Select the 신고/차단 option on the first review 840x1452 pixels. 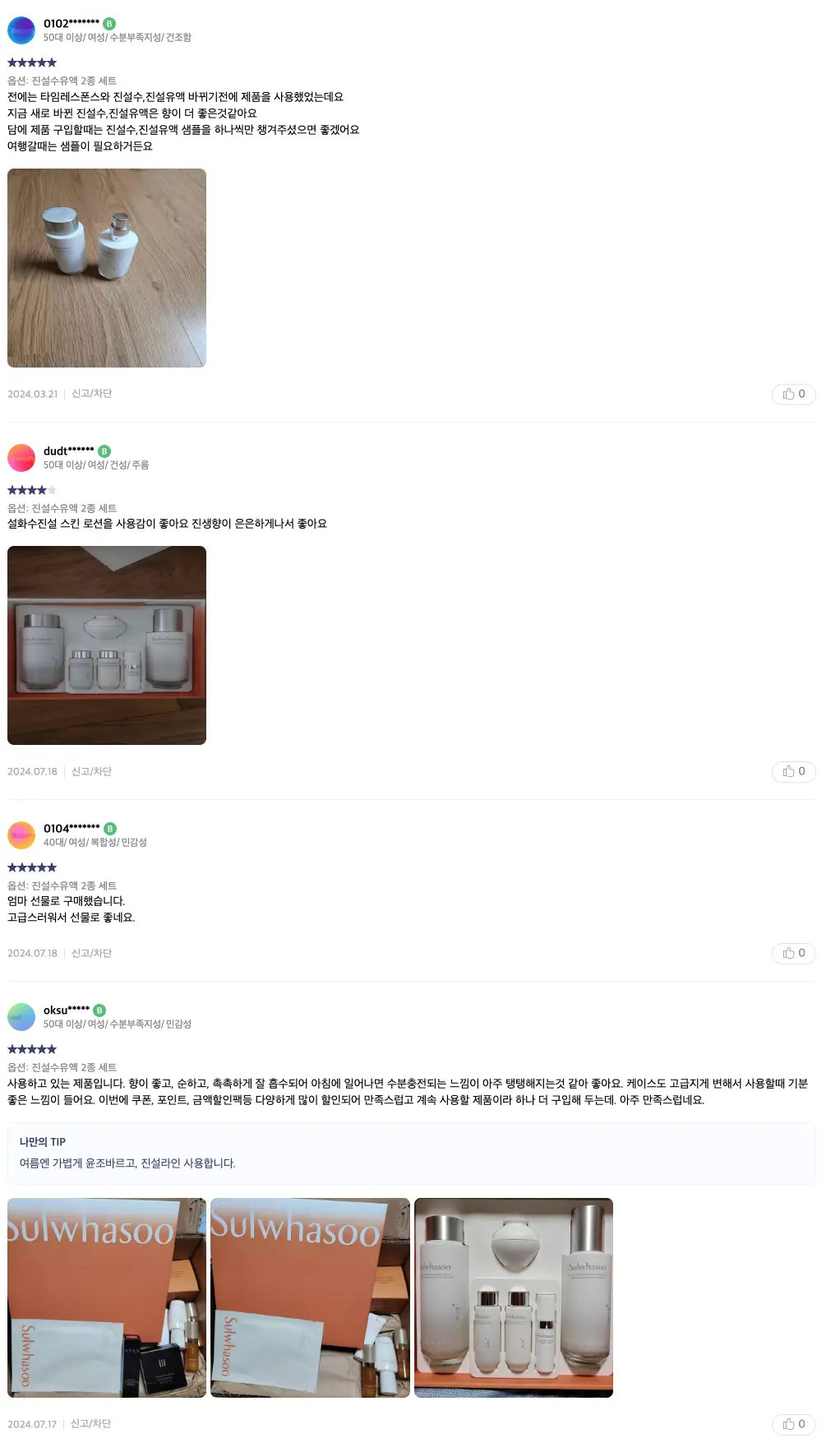pos(89,394)
